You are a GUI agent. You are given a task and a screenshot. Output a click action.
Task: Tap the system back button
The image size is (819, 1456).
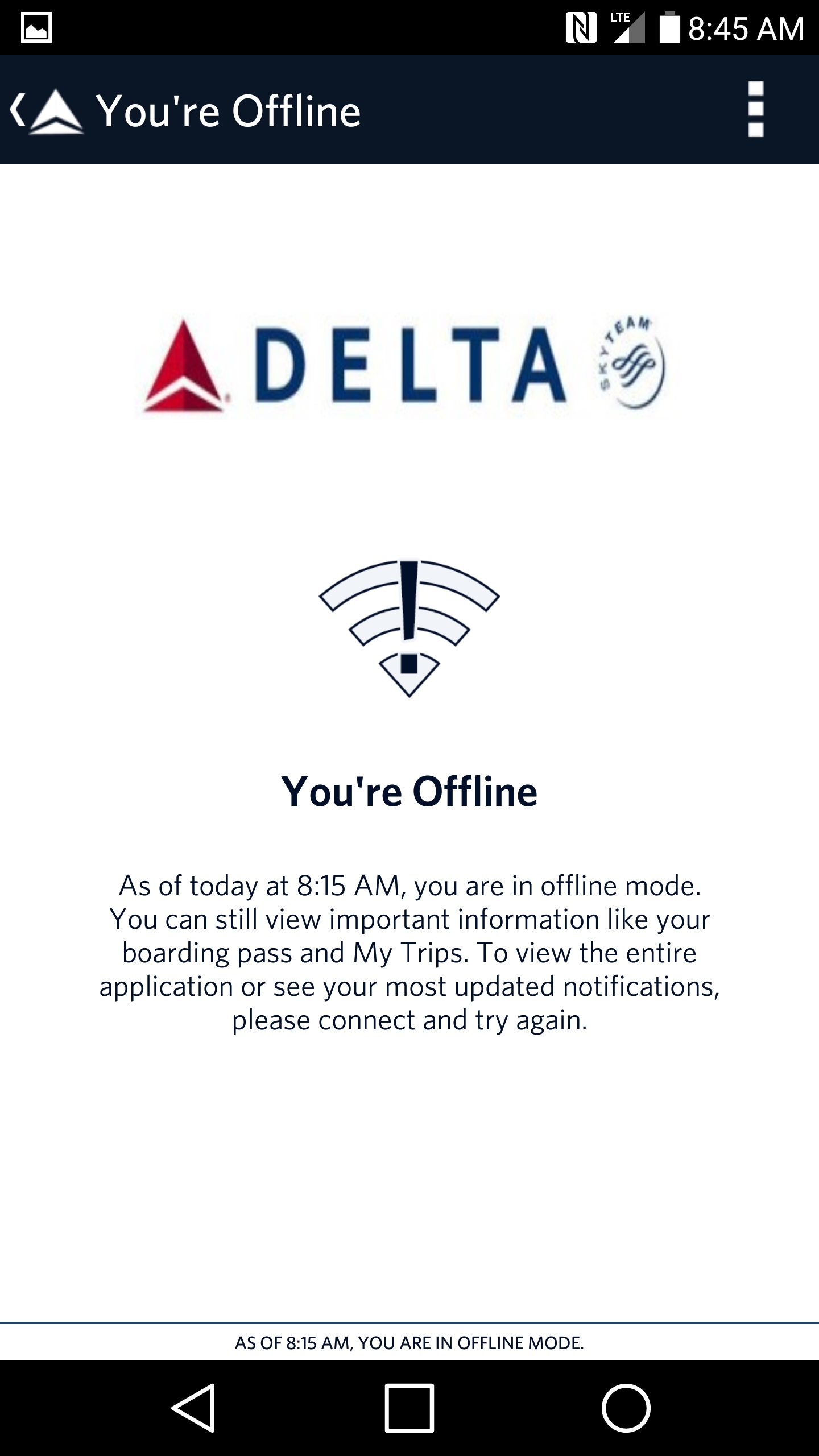point(193,1408)
